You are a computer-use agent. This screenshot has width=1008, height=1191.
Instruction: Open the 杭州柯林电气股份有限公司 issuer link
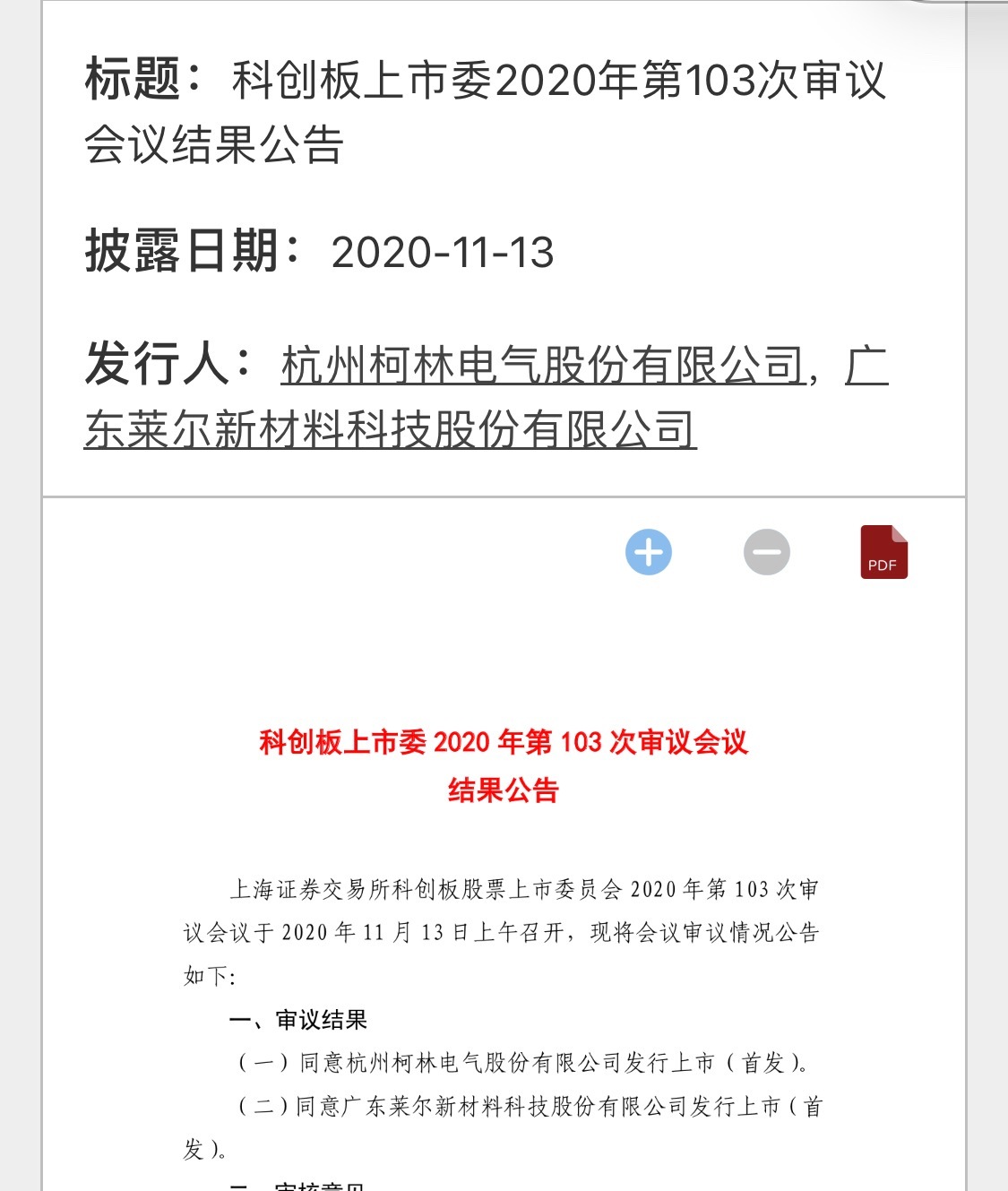pos(542,366)
